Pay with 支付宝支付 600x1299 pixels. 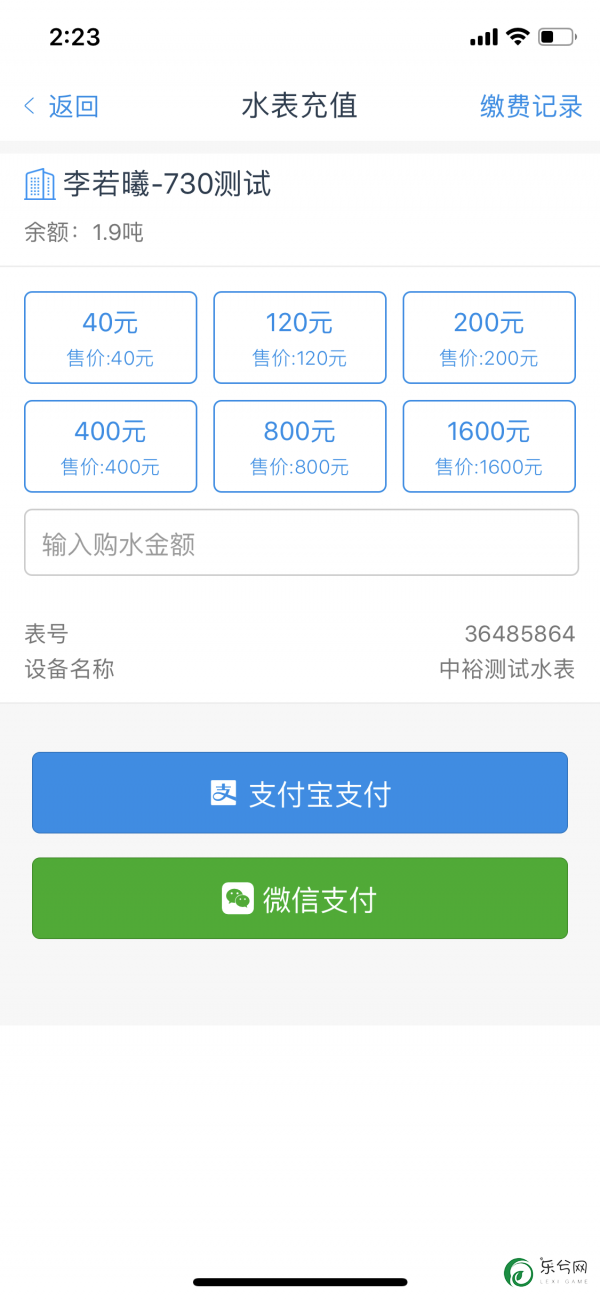point(300,793)
